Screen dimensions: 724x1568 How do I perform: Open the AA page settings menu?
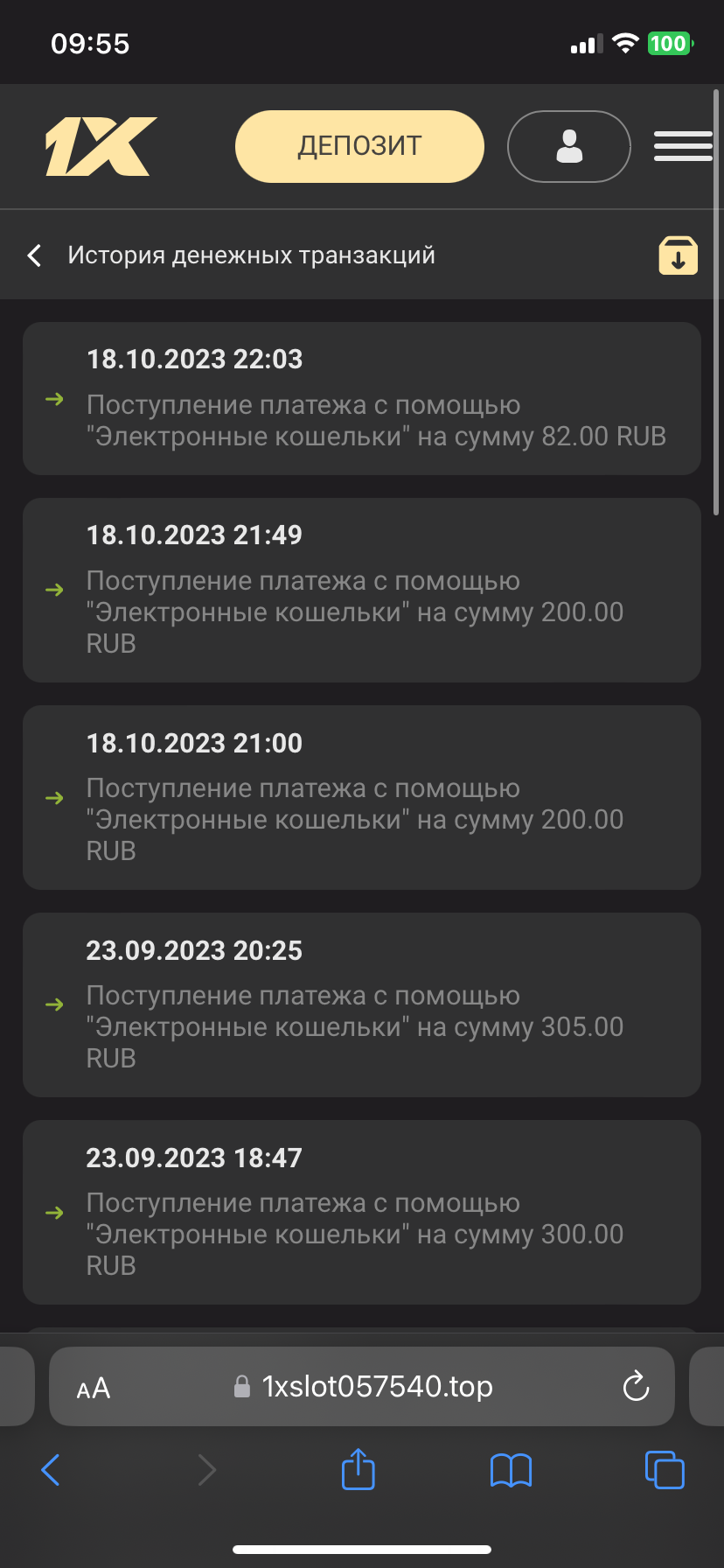93,1386
